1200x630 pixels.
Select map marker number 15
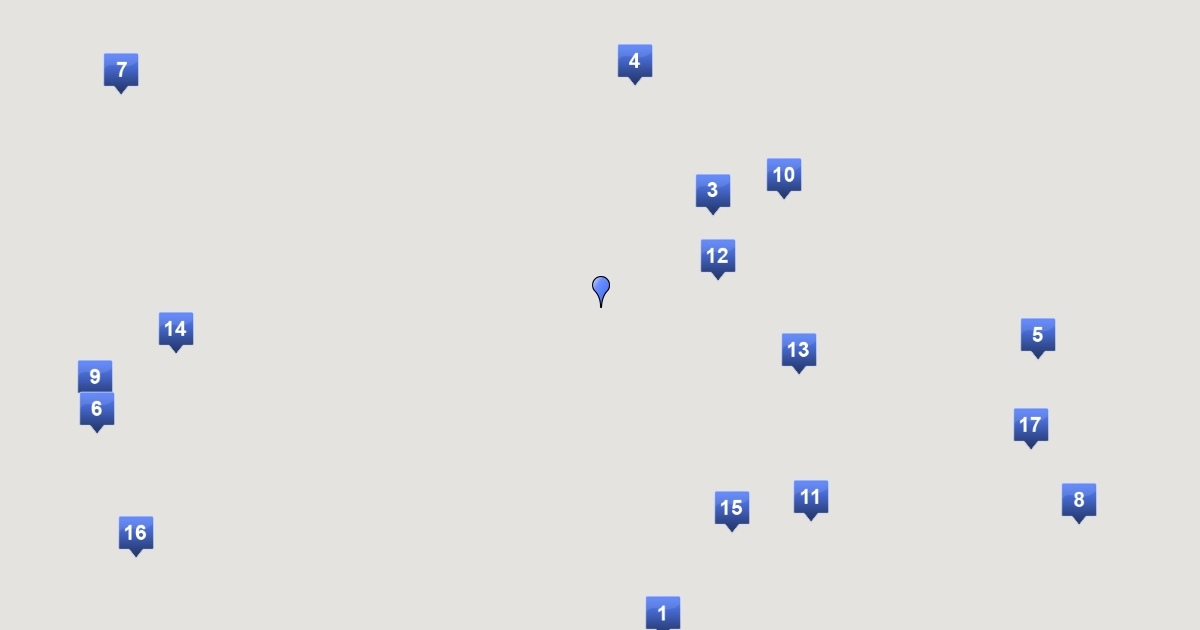[x=732, y=509]
